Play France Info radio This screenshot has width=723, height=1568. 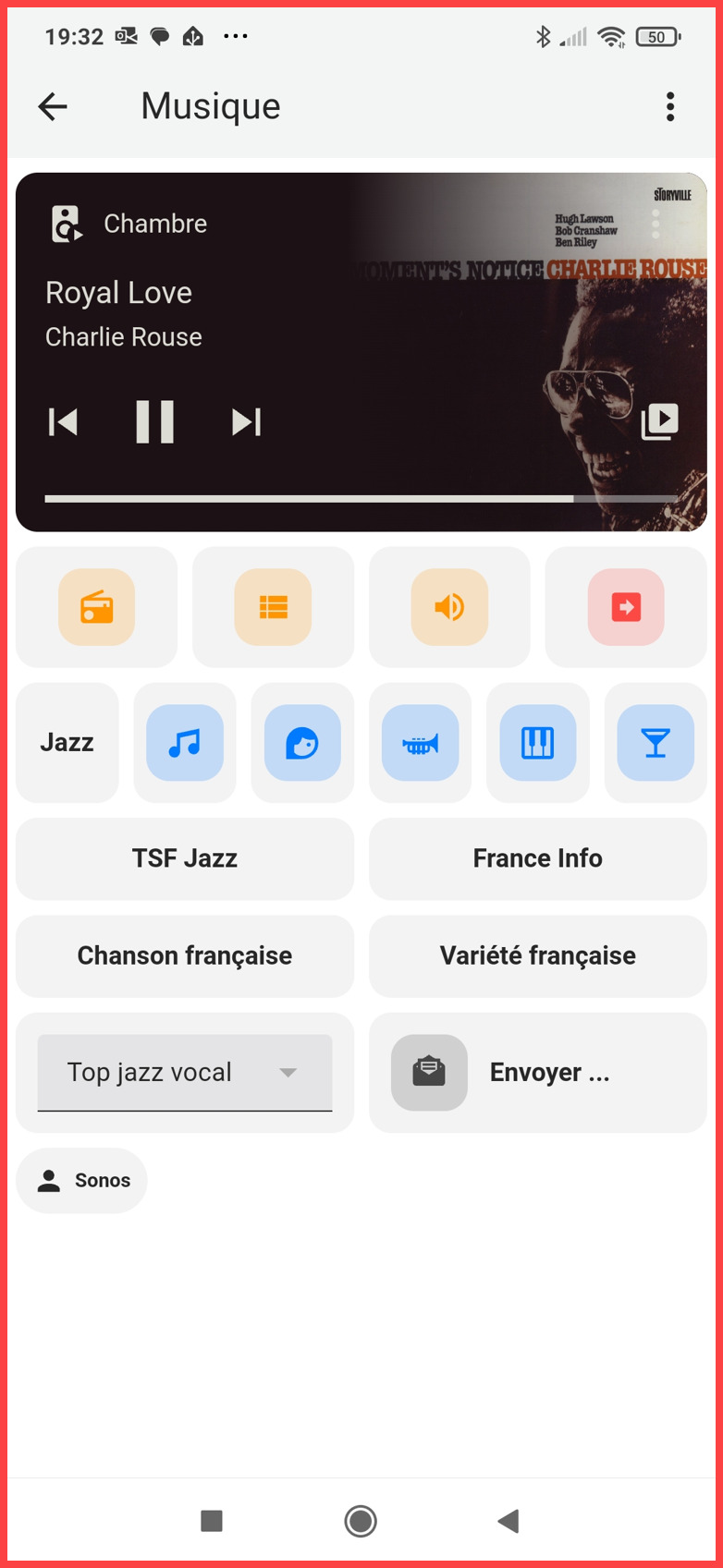[x=538, y=858]
